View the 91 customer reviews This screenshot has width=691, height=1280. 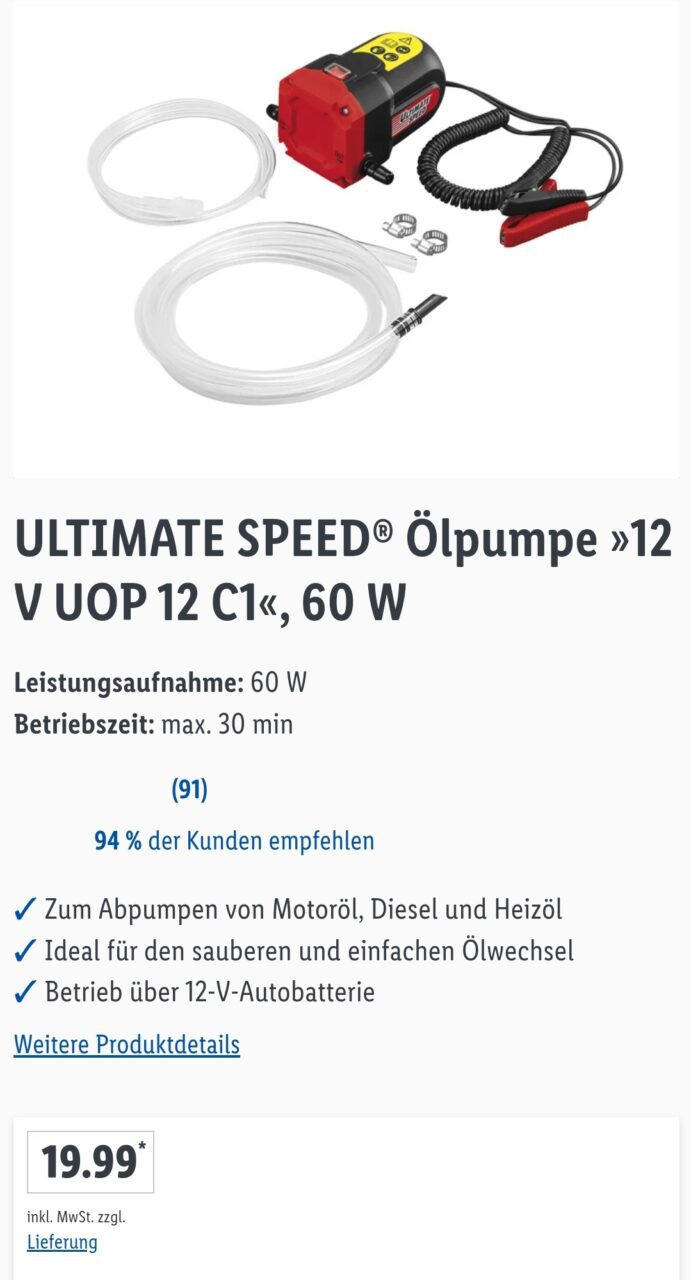(x=189, y=790)
